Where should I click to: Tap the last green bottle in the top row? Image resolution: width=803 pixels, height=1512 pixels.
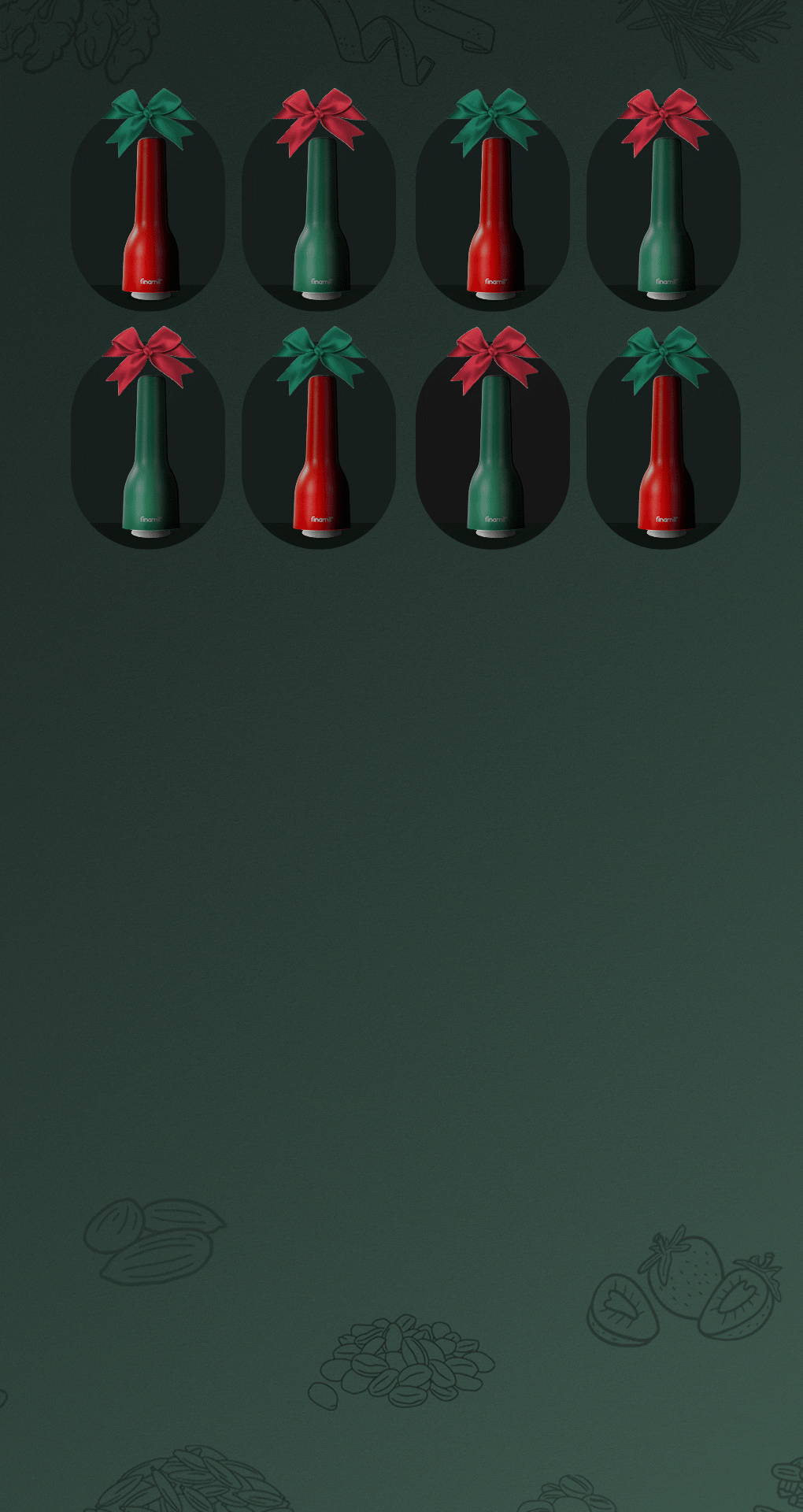(664, 217)
